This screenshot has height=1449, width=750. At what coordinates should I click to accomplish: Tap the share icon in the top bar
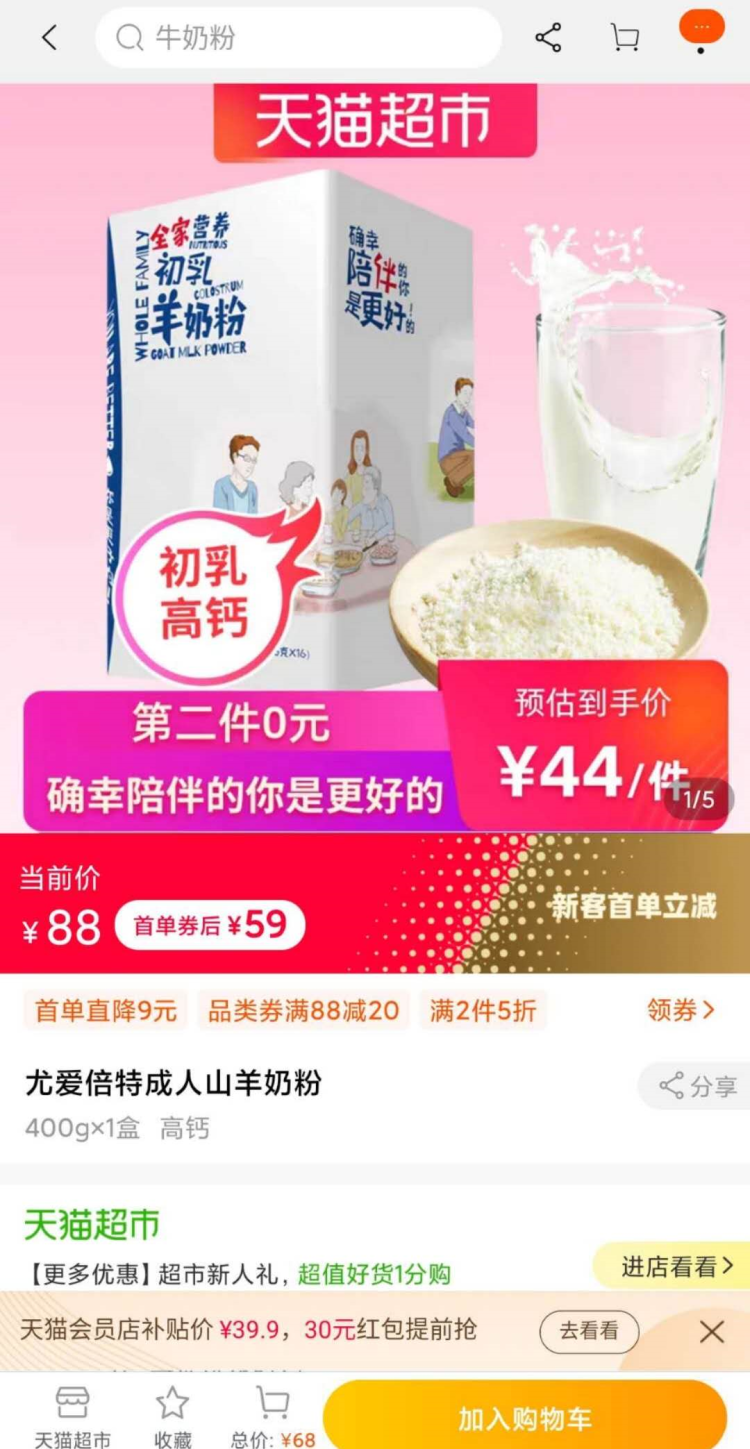point(548,38)
